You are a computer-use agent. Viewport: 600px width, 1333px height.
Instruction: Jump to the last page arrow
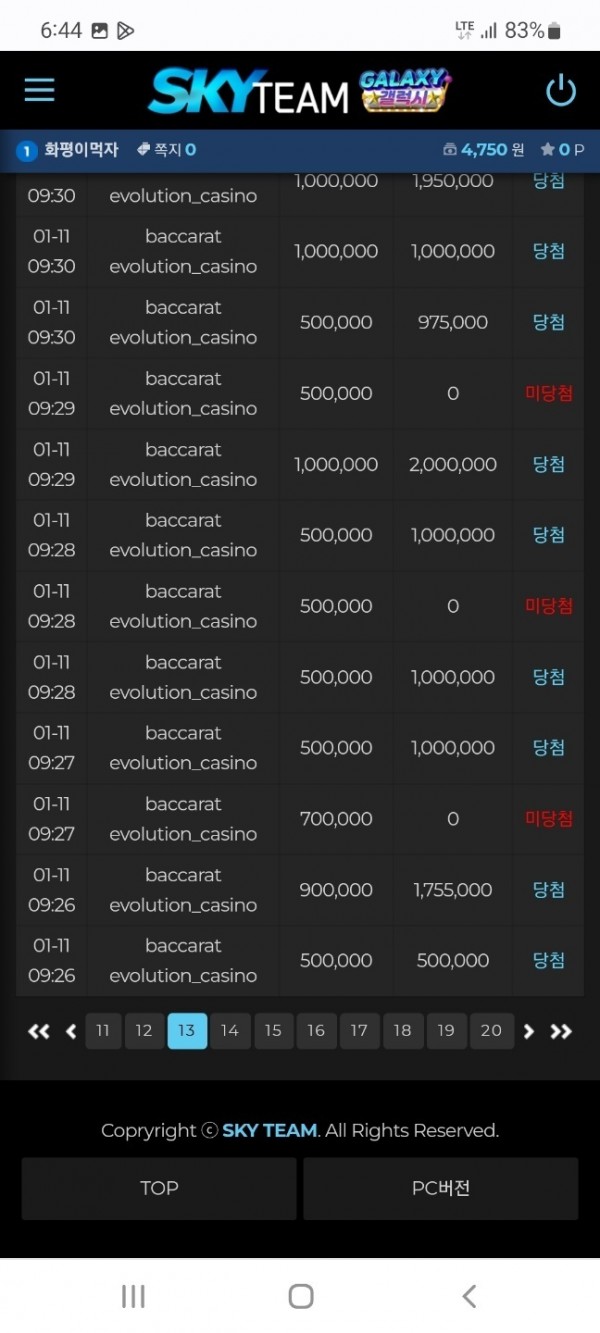coord(561,1031)
